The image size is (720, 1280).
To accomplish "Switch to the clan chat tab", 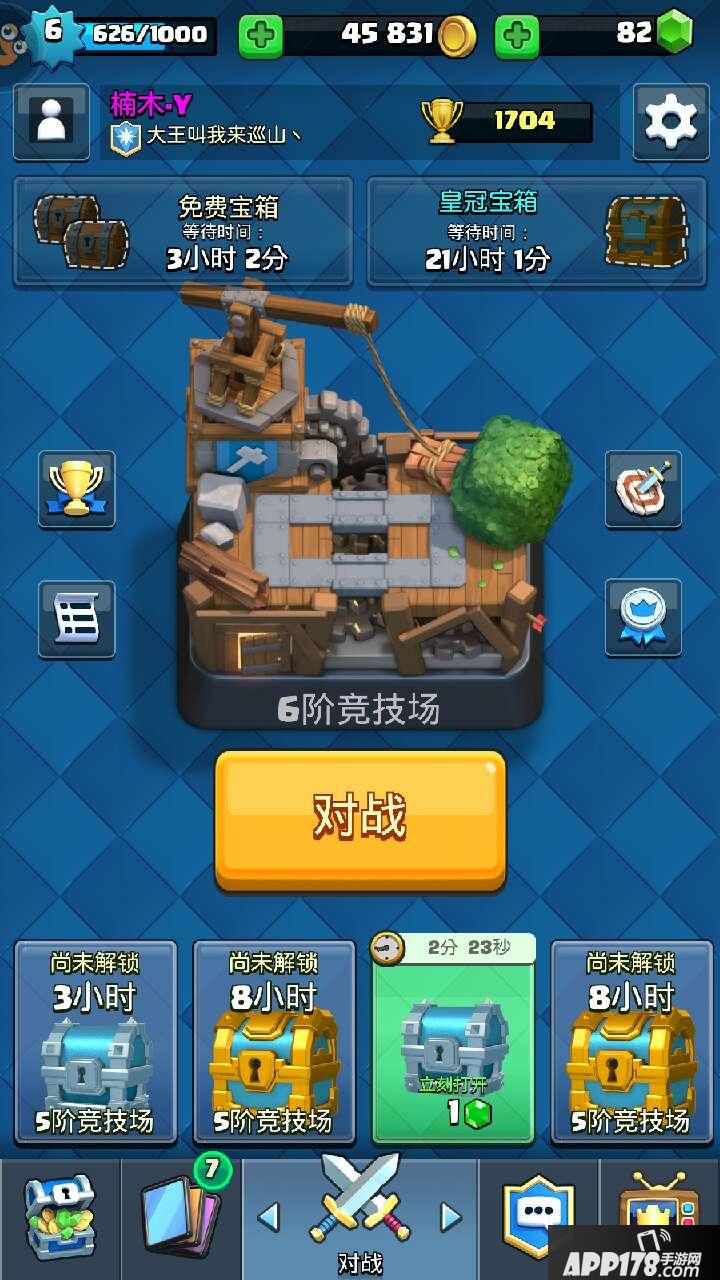I will coord(538,1218).
